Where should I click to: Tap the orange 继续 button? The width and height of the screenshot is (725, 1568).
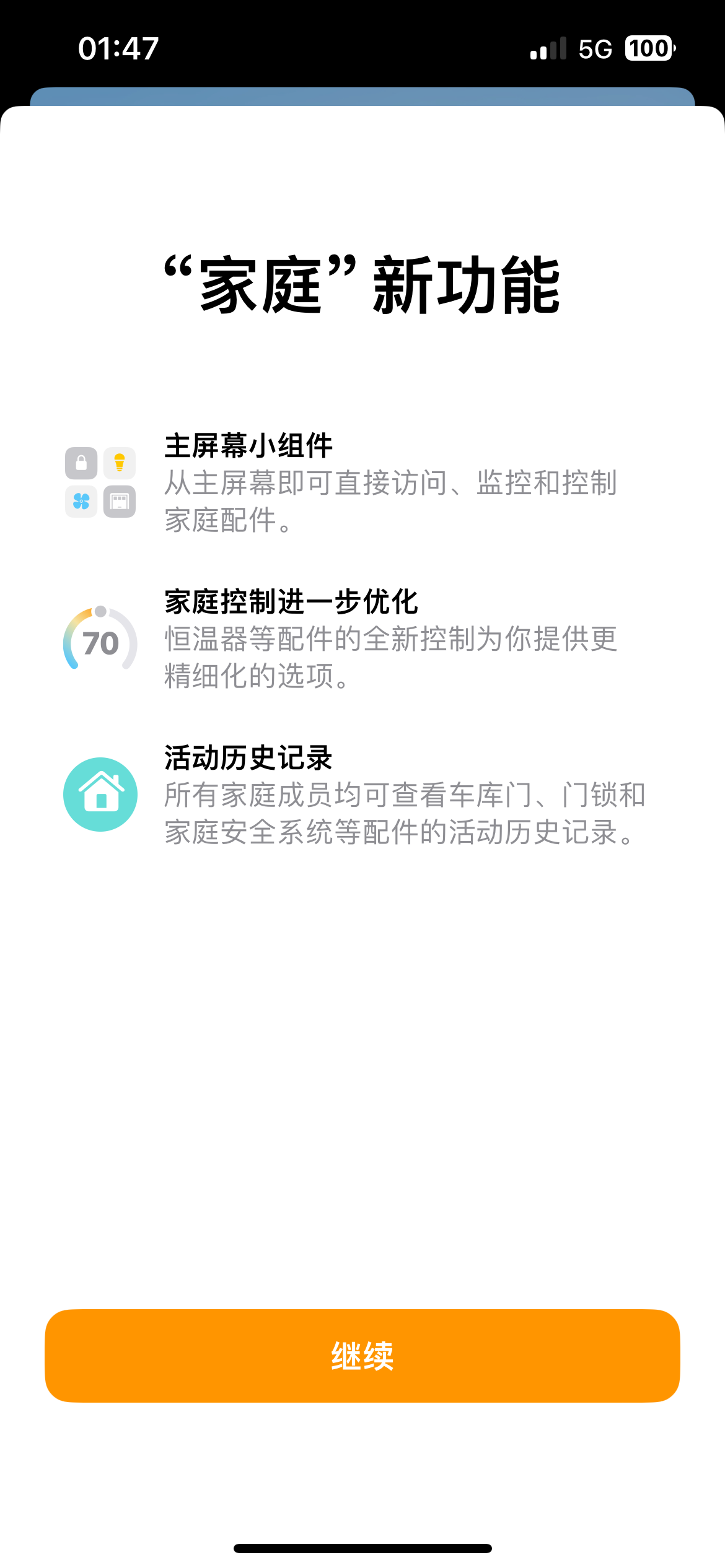coord(362,1355)
